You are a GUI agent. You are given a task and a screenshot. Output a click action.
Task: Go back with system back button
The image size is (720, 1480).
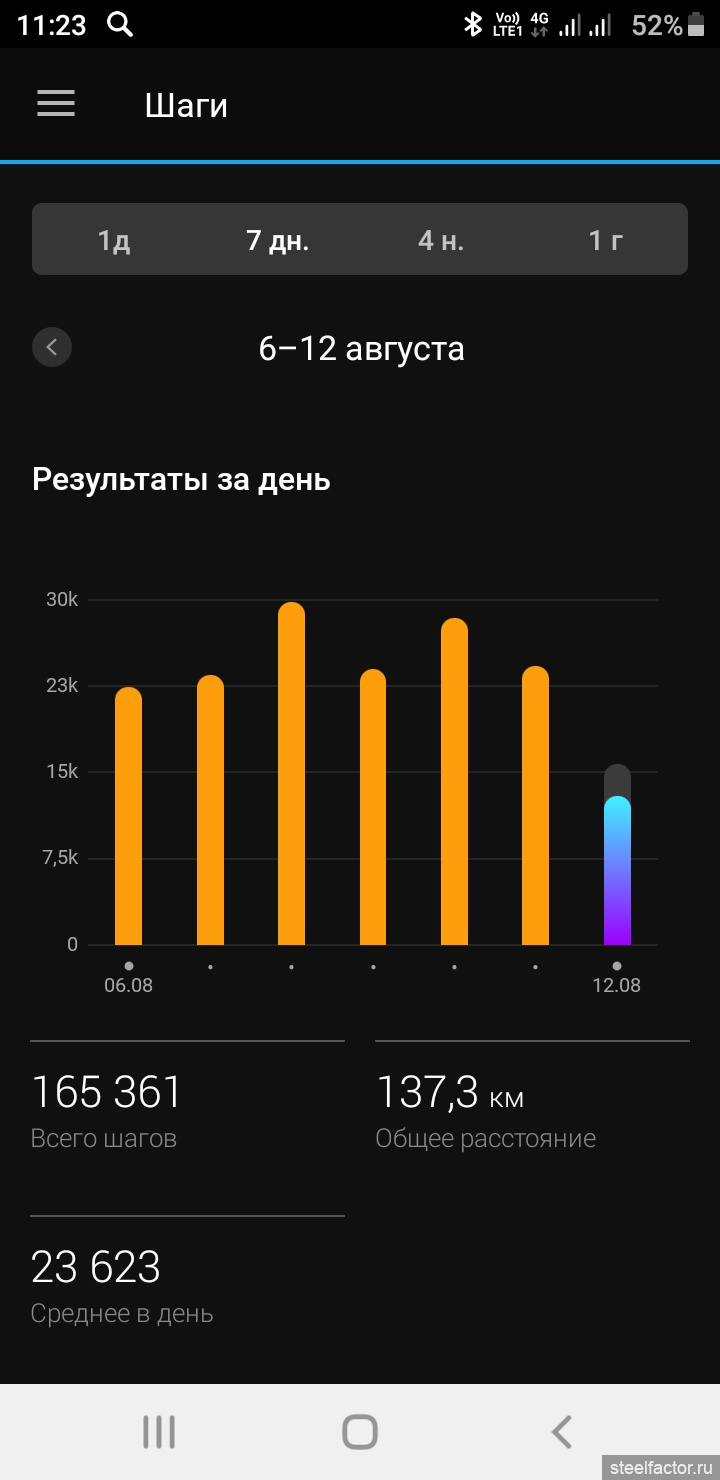coord(562,1432)
